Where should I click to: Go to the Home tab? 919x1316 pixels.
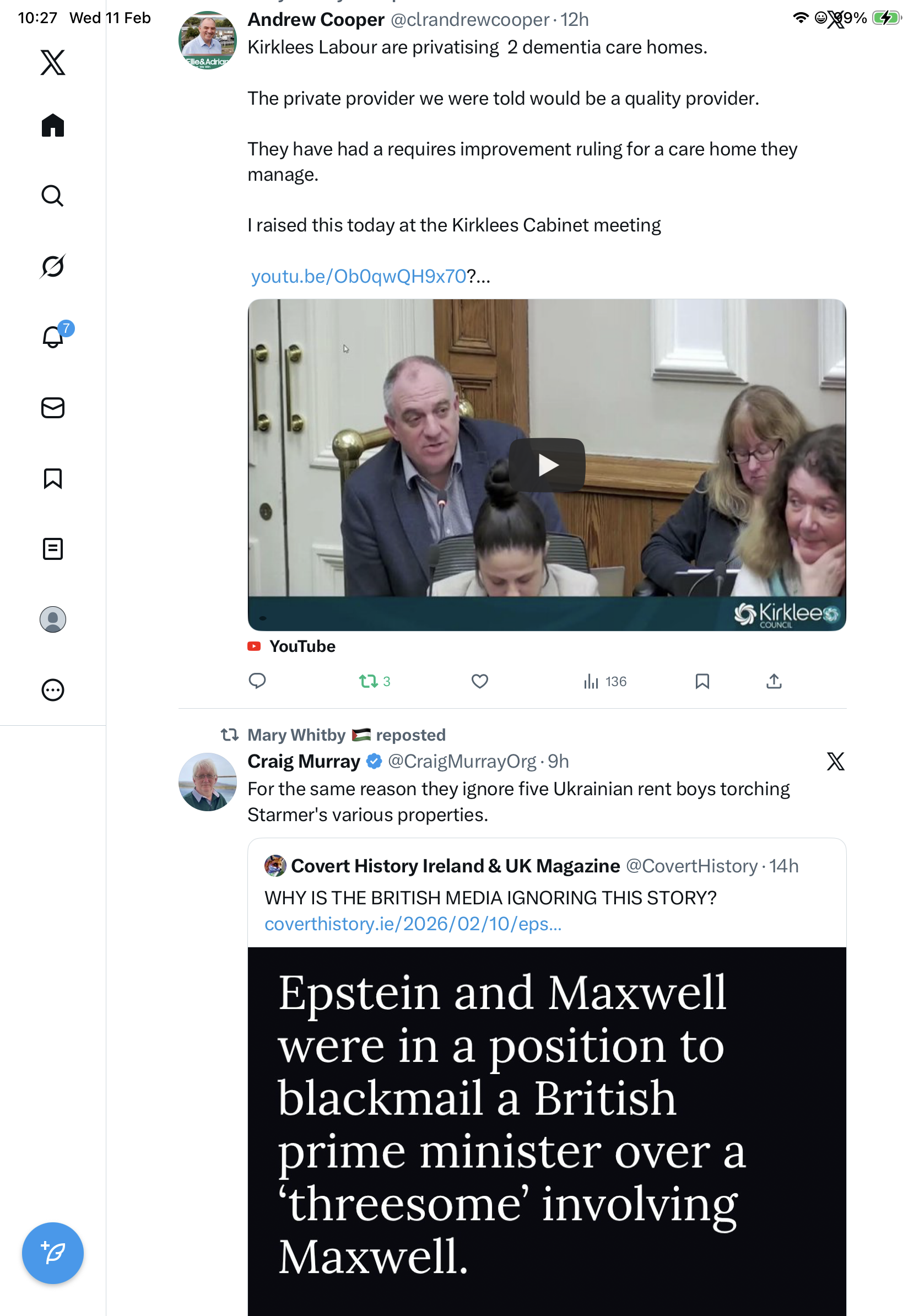(53, 125)
